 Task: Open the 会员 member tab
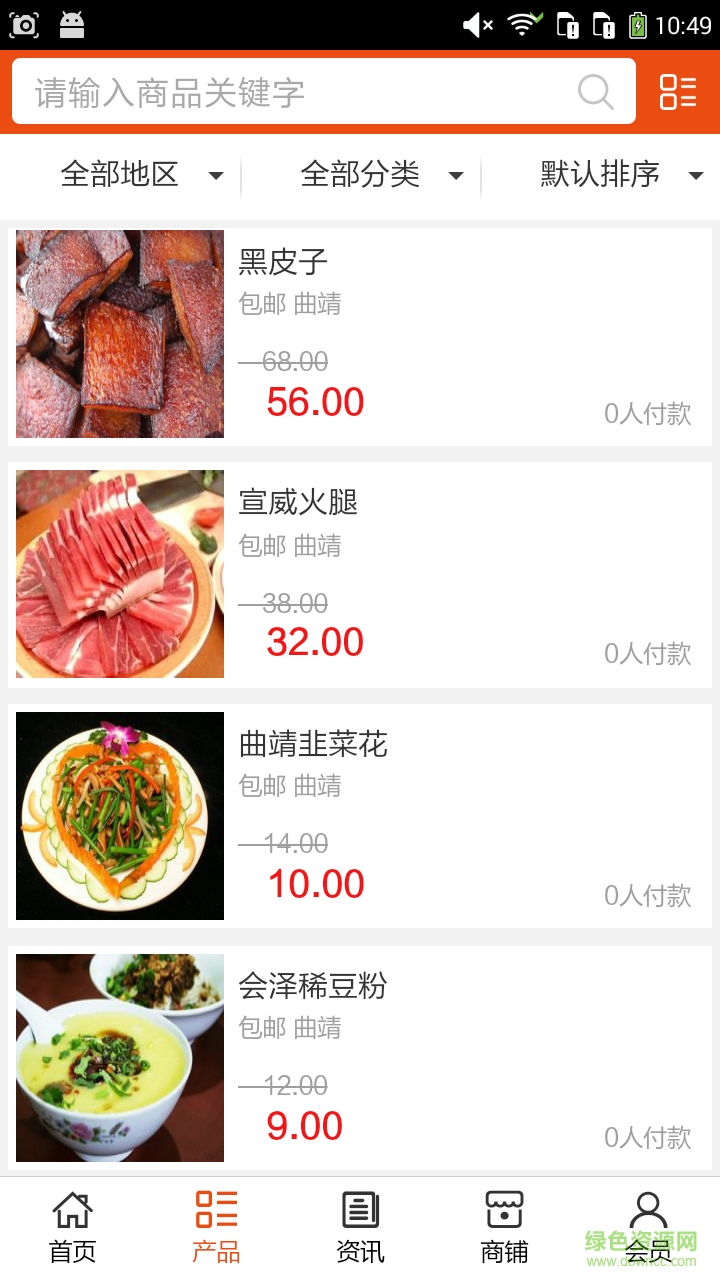(648, 1226)
